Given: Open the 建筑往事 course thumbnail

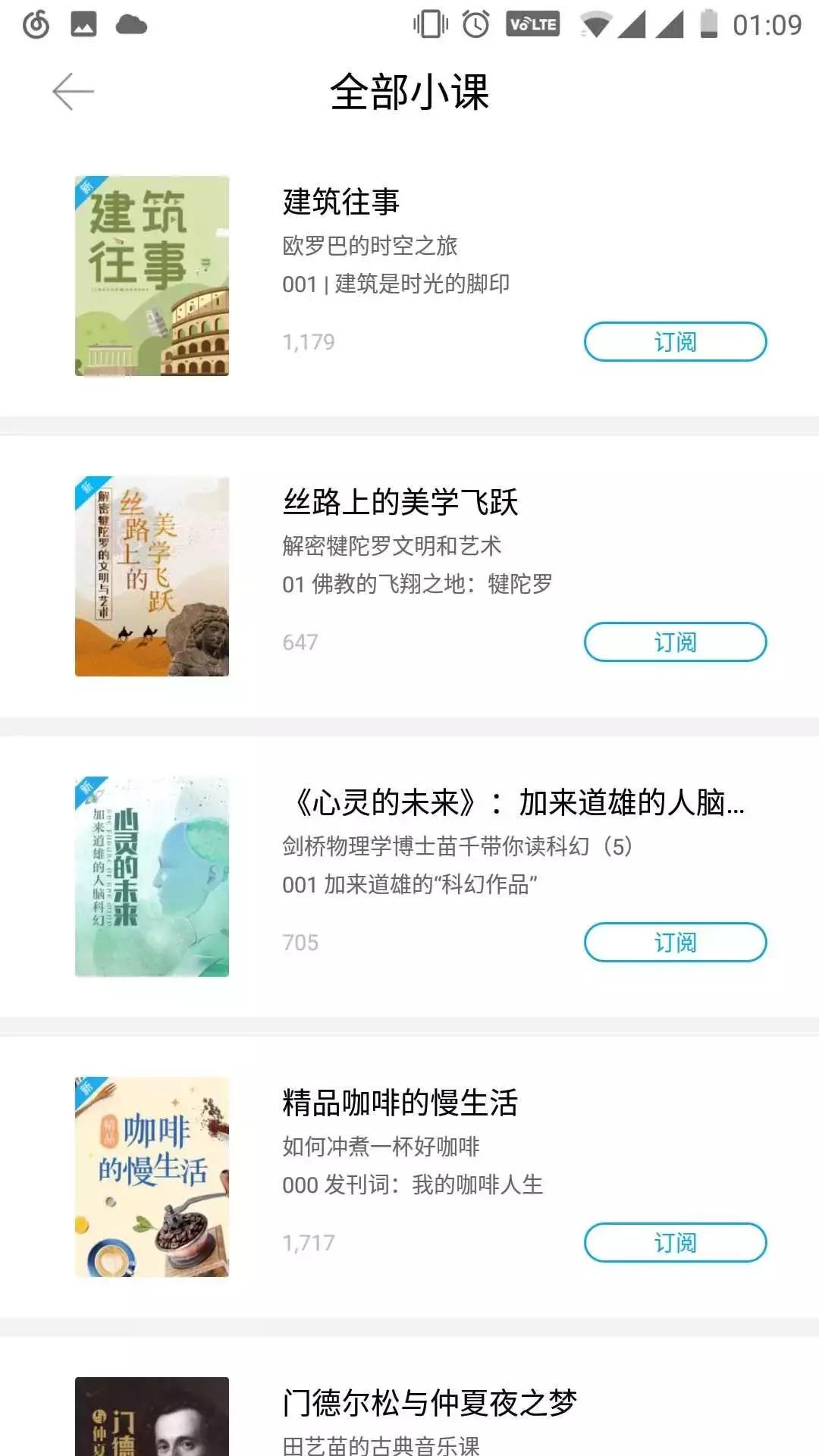Looking at the screenshot, I should click(152, 275).
